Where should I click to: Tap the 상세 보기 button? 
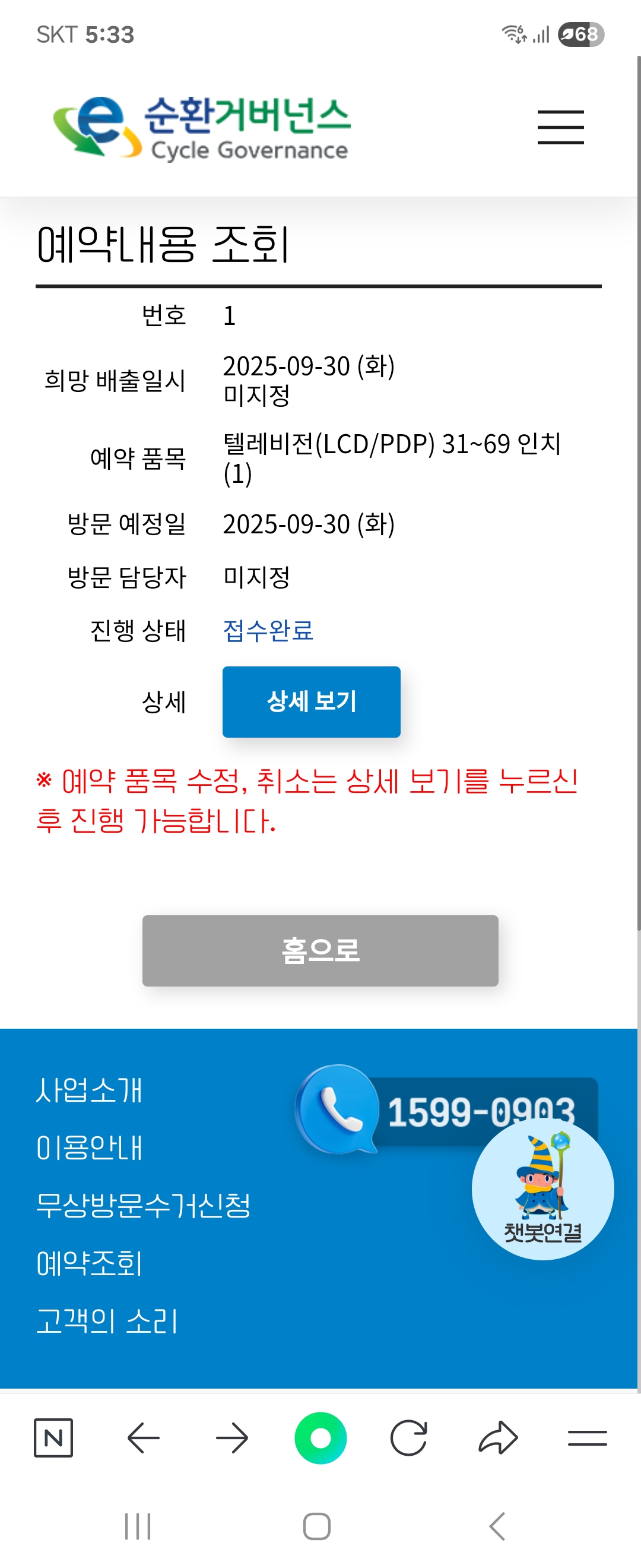311,702
